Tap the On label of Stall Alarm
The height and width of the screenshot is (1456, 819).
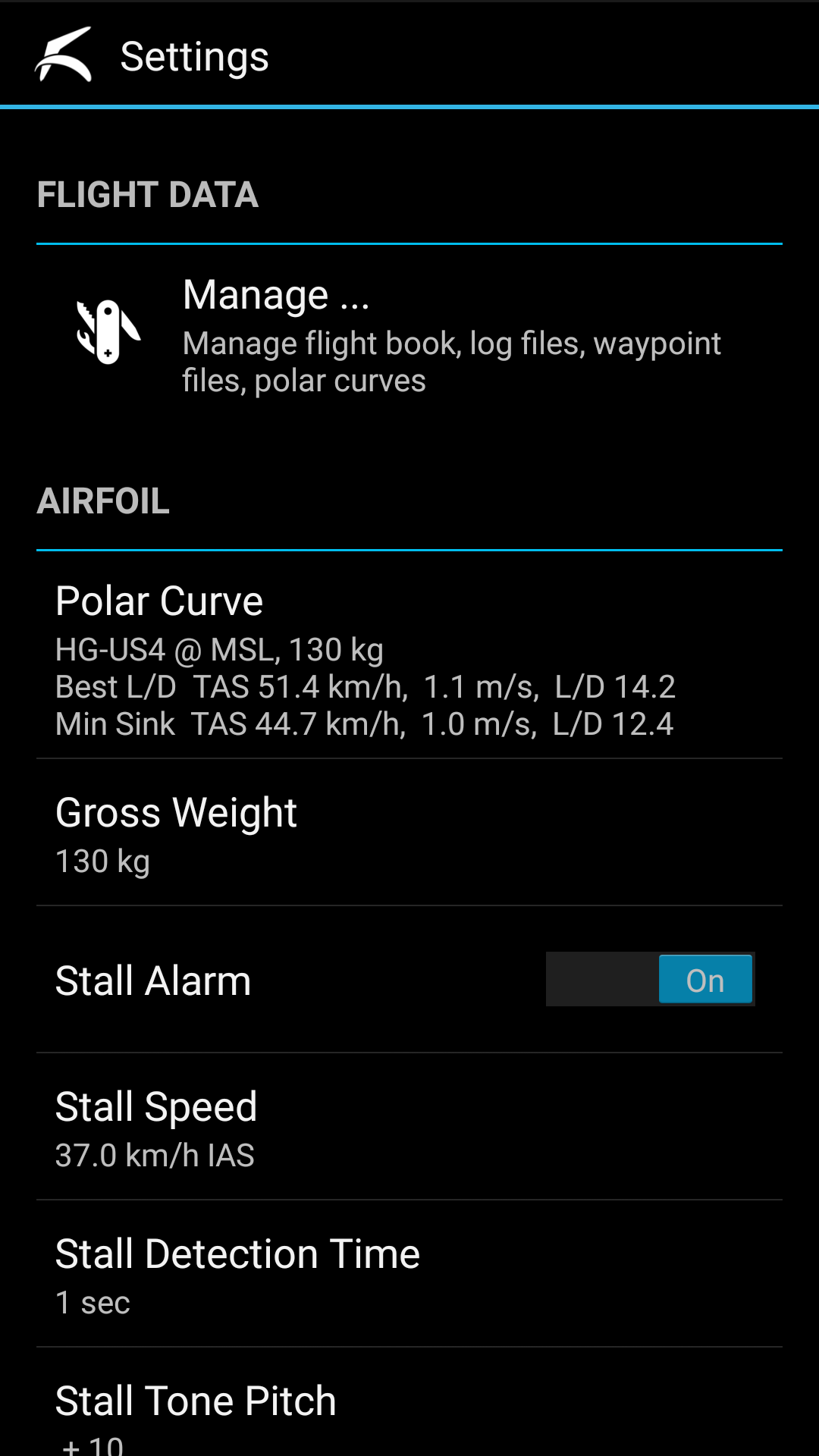click(705, 979)
